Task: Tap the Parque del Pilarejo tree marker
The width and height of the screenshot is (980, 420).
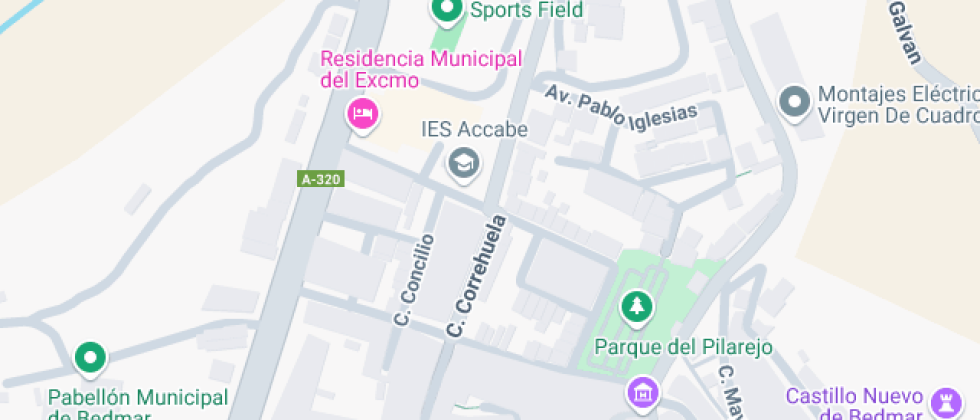Action: point(634,308)
